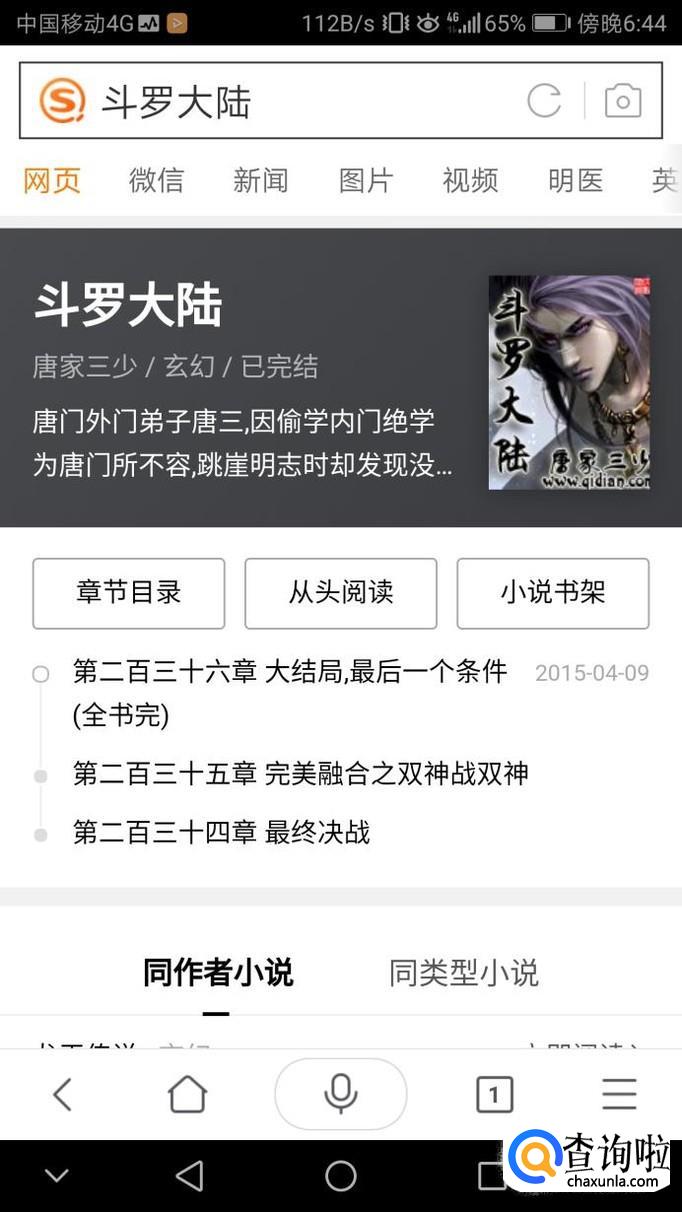This screenshot has width=682, height=1212.
Task: Start voice search with the microphone
Action: coord(341,1094)
